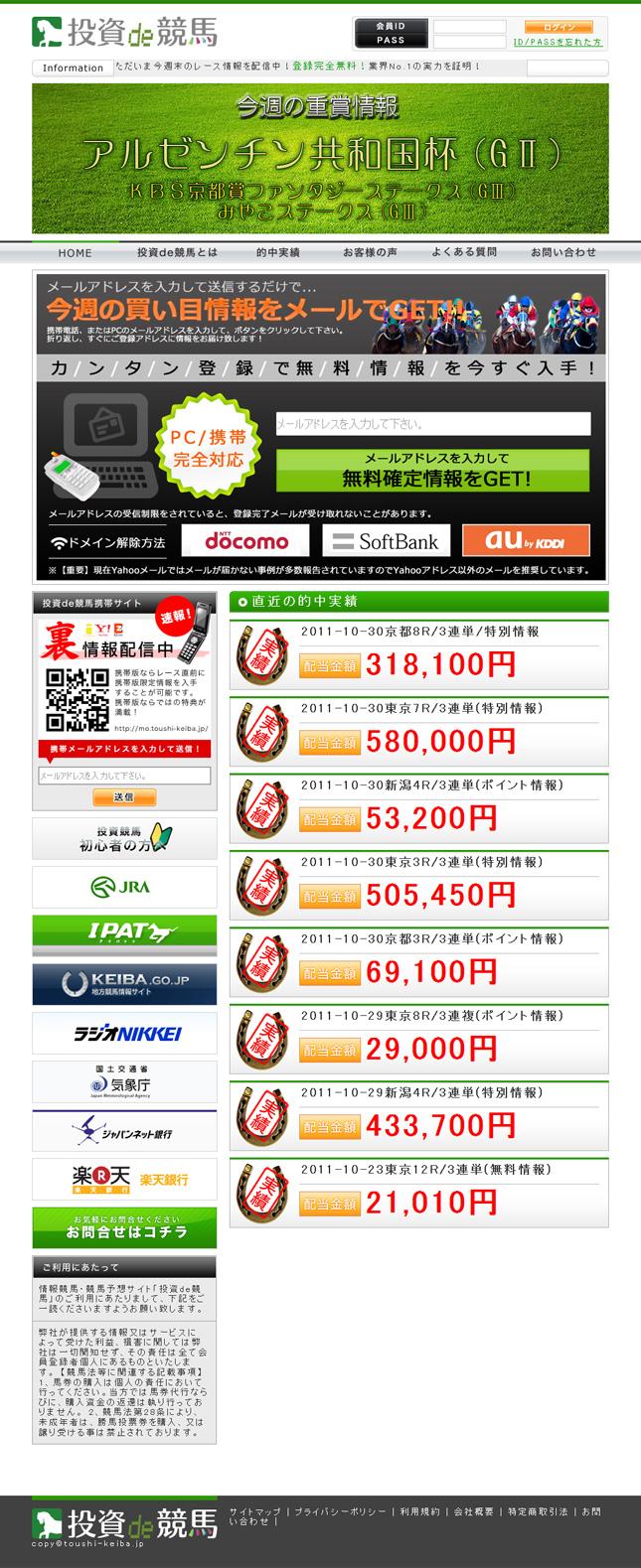Focus the main メールアドレス input field
This screenshot has width=641, height=1568.
(x=432, y=424)
